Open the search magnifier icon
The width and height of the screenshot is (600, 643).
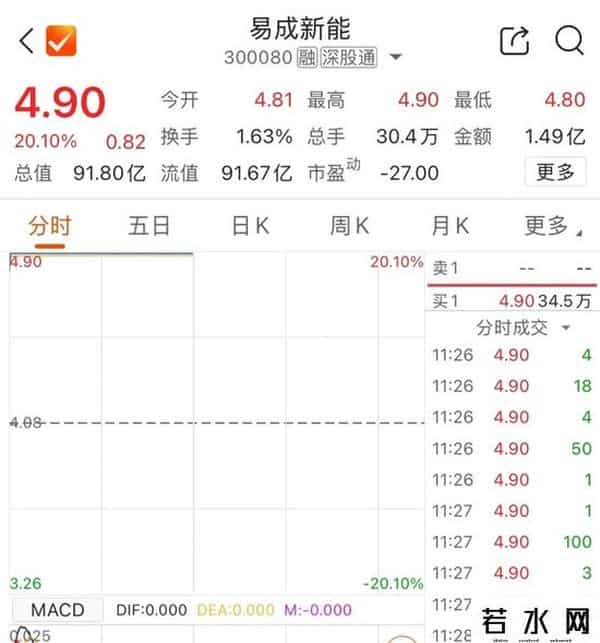569,41
